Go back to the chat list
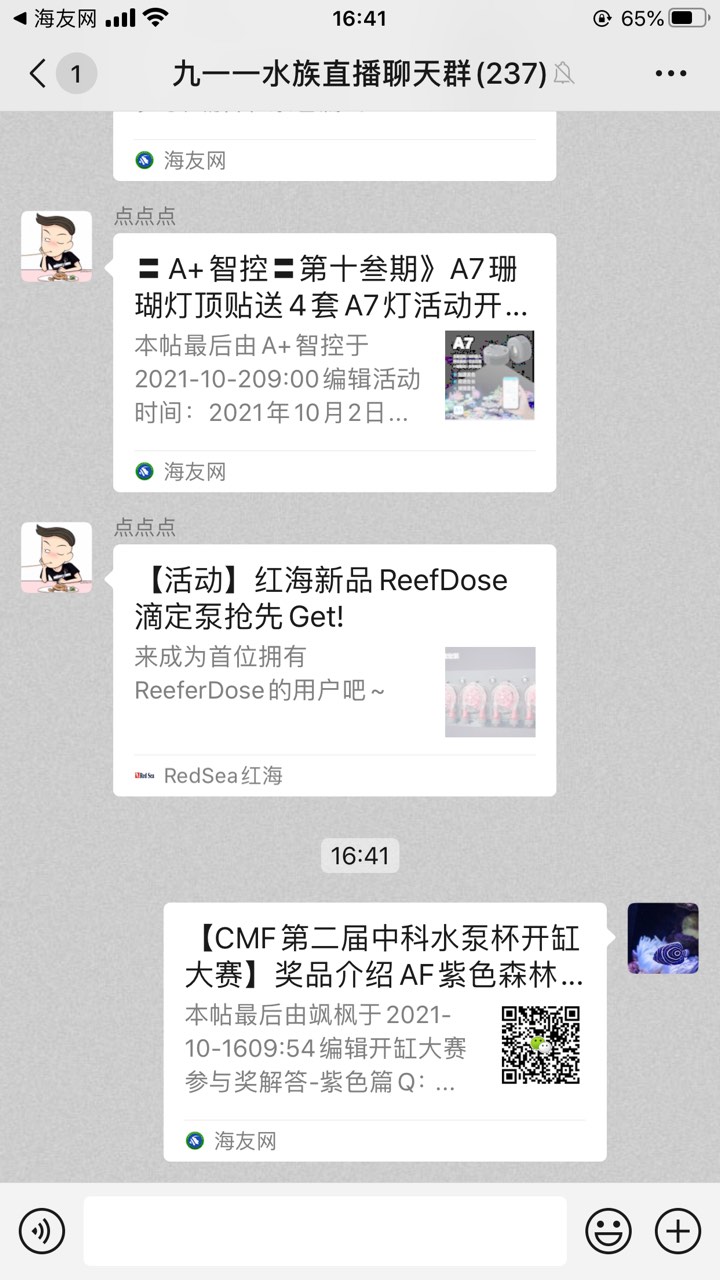 click(x=38, y=74)
